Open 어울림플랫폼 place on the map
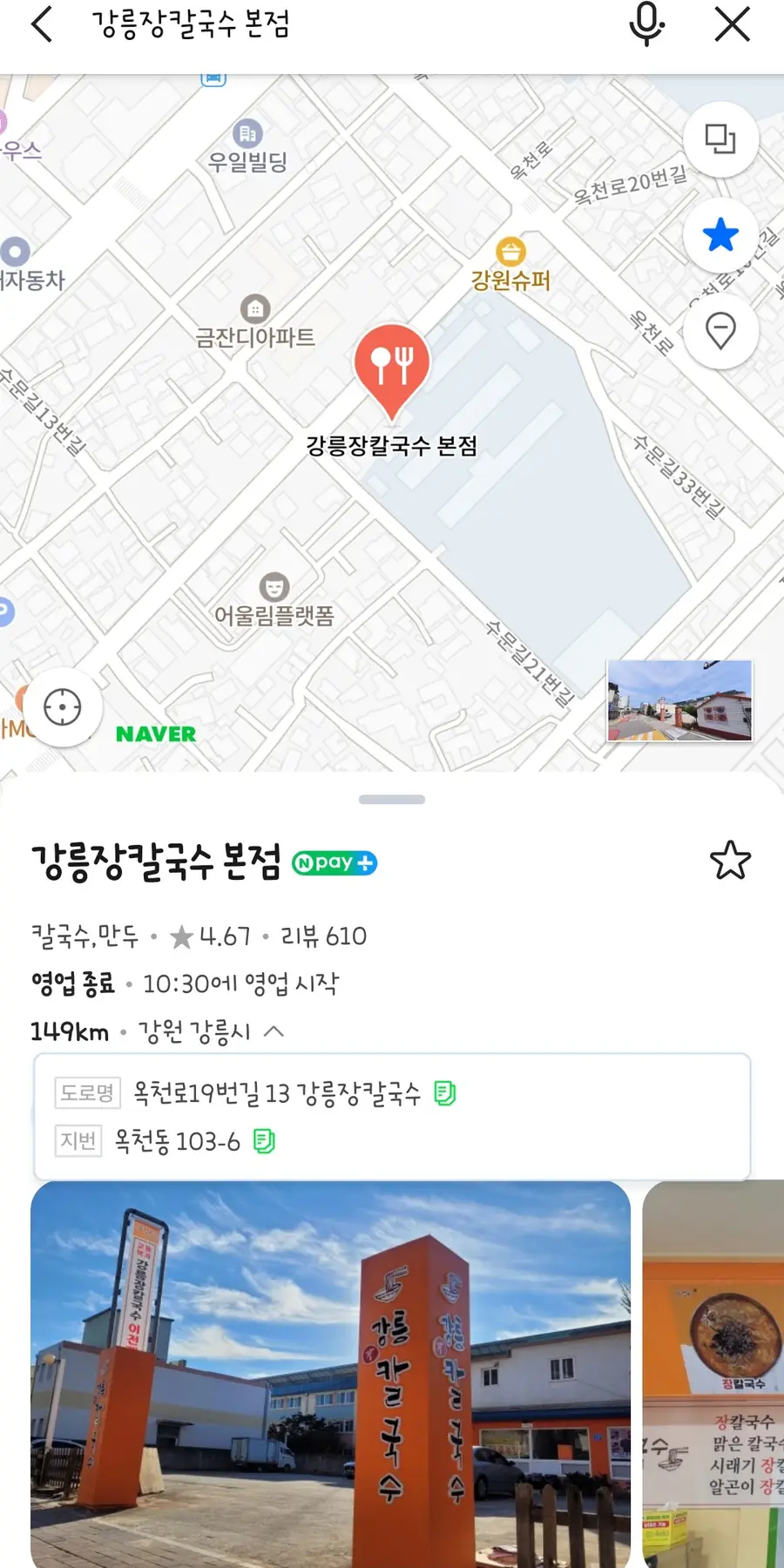Screen dimensions: 784x1568 click(x=274, y=600)
